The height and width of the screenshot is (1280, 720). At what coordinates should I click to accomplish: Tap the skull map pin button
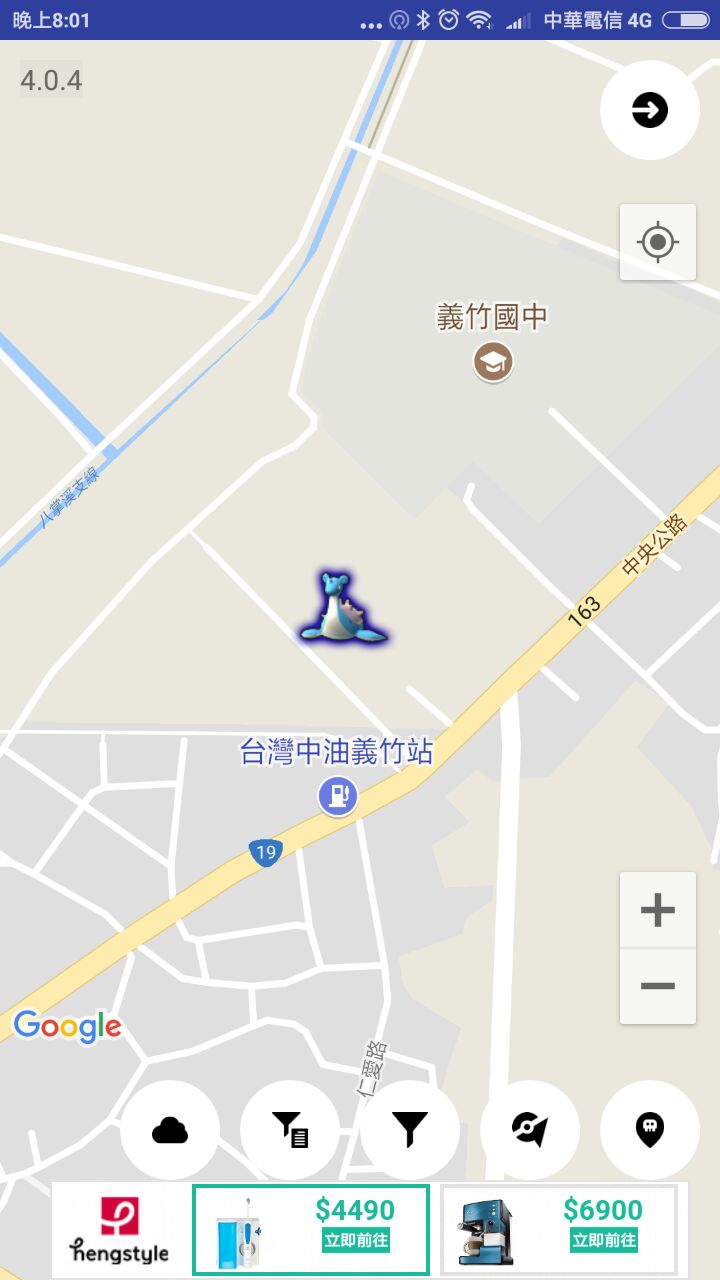coord(650,1130)
